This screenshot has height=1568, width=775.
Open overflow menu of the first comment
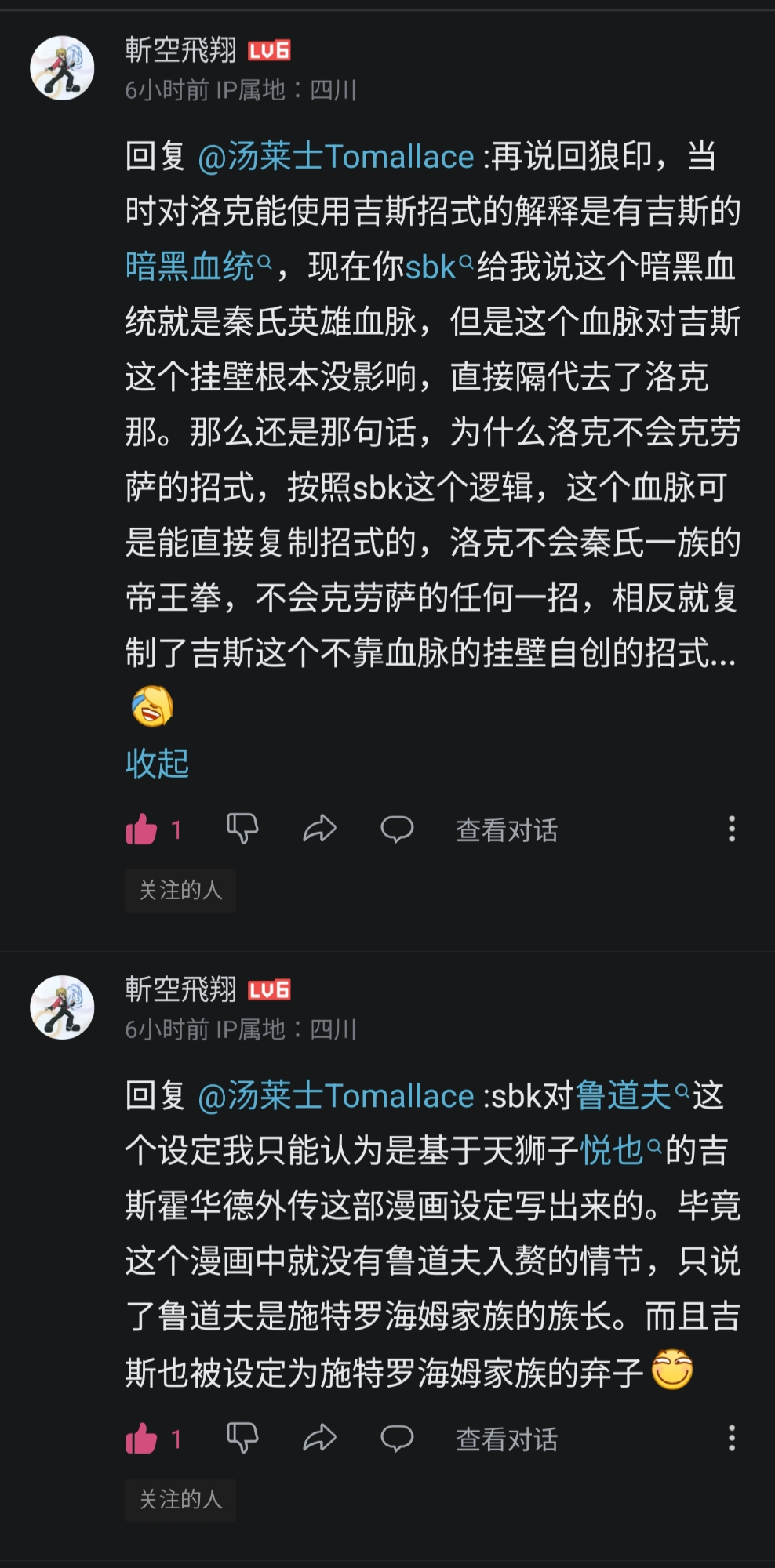(x=731, y=829)
